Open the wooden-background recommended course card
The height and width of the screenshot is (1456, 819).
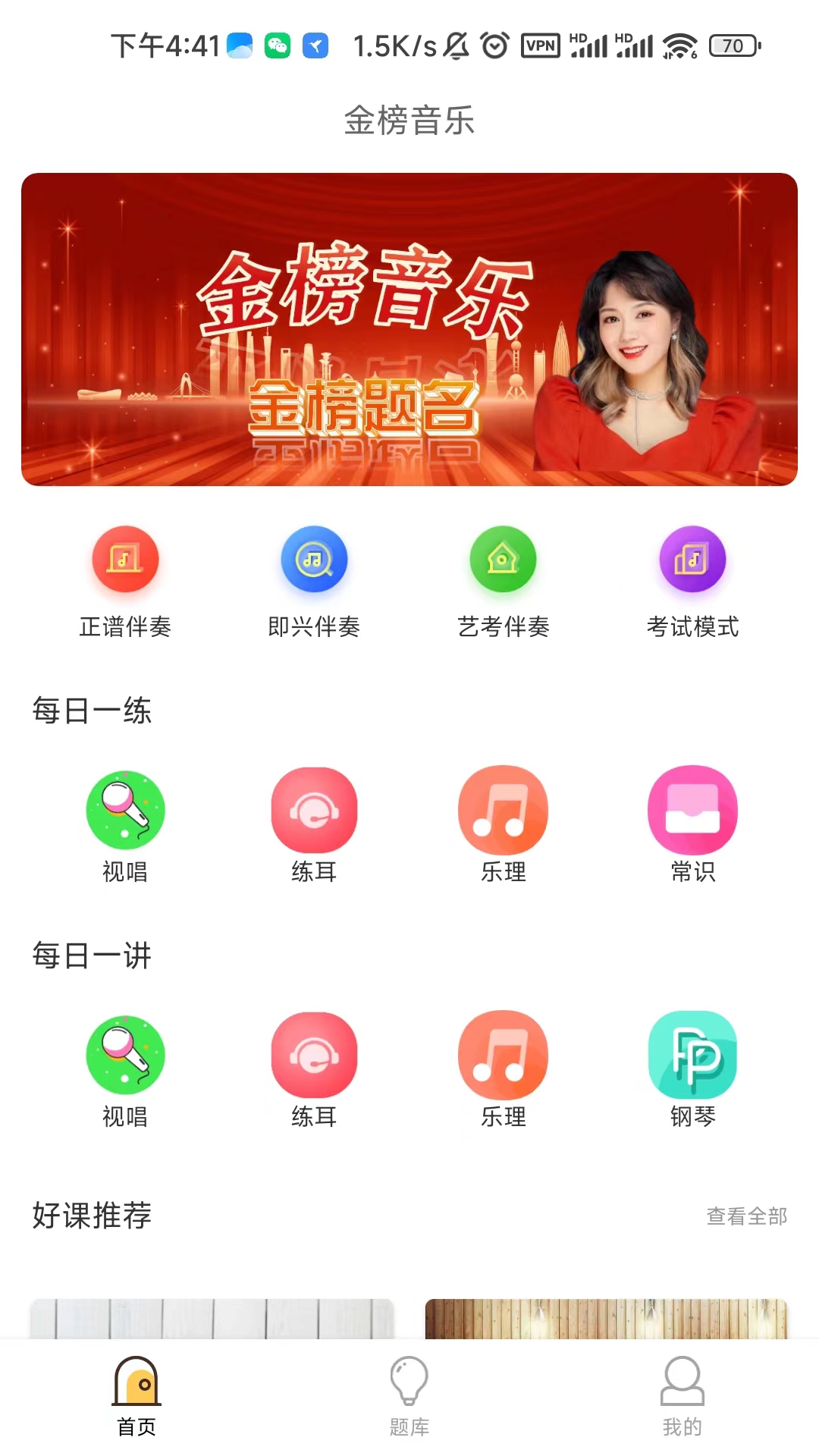pyautogui.click(x=606, y=1318)
